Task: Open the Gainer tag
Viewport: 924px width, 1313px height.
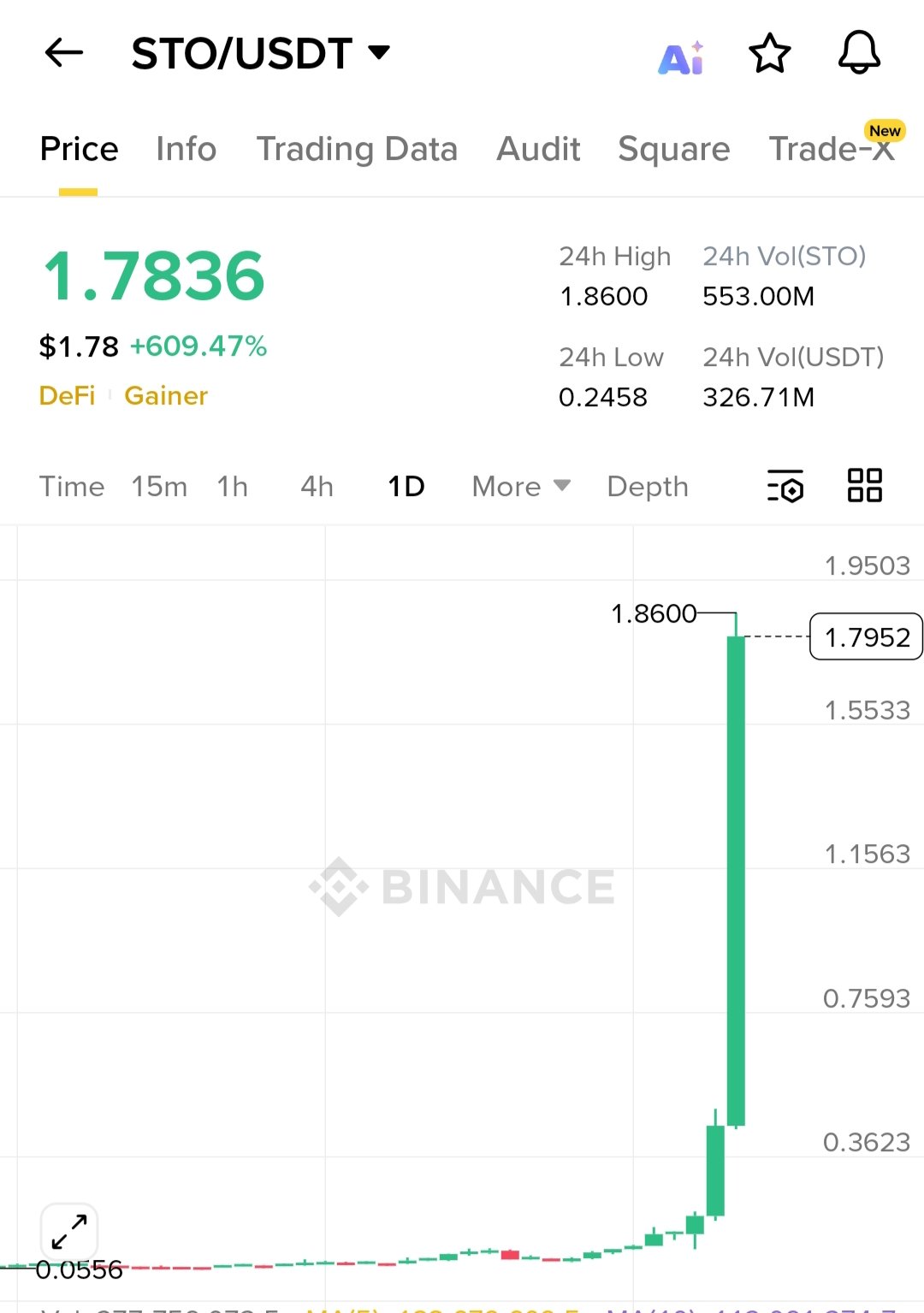Action: (x=166, y=395)
